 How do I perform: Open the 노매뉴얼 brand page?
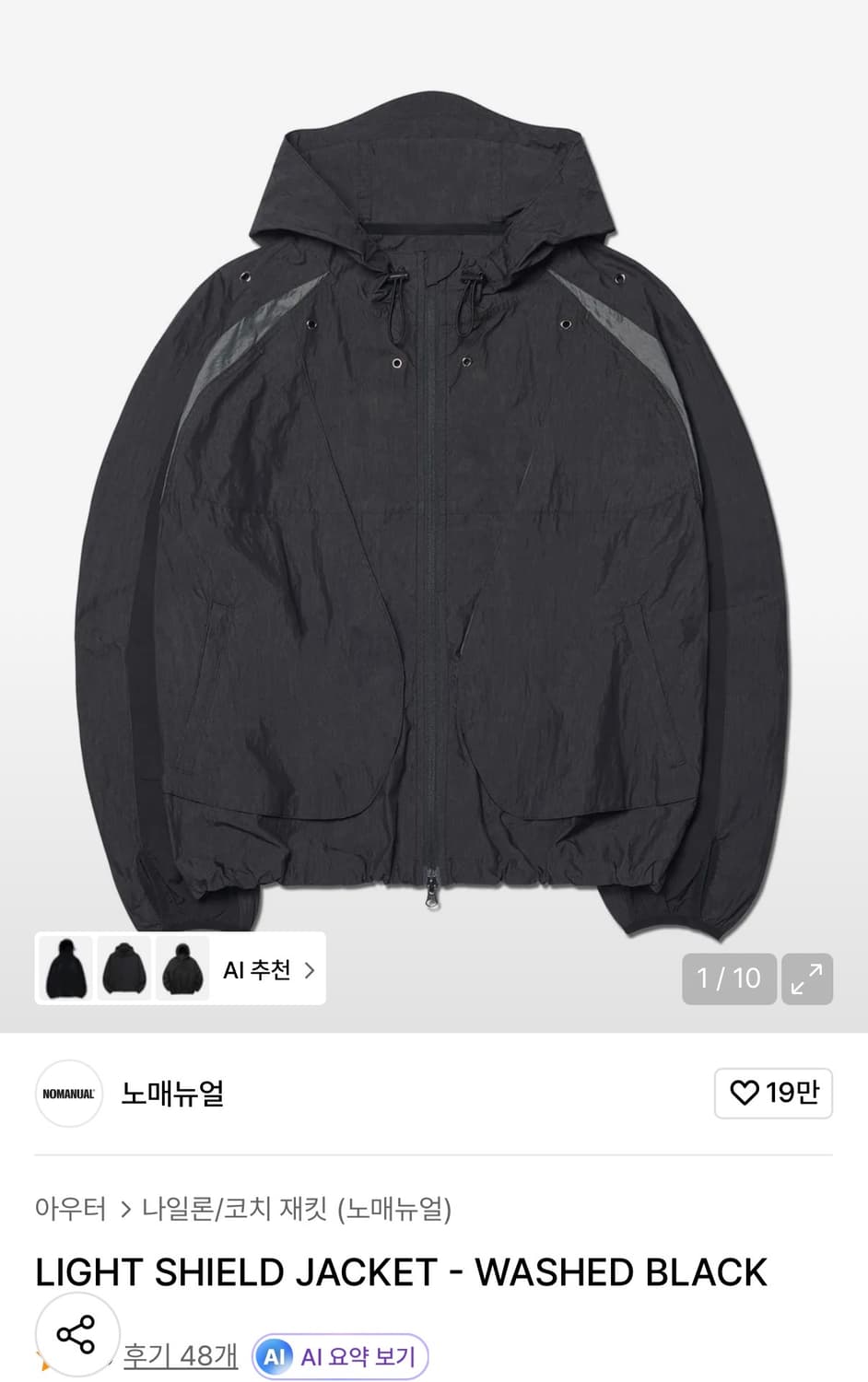click(171, 1094)
